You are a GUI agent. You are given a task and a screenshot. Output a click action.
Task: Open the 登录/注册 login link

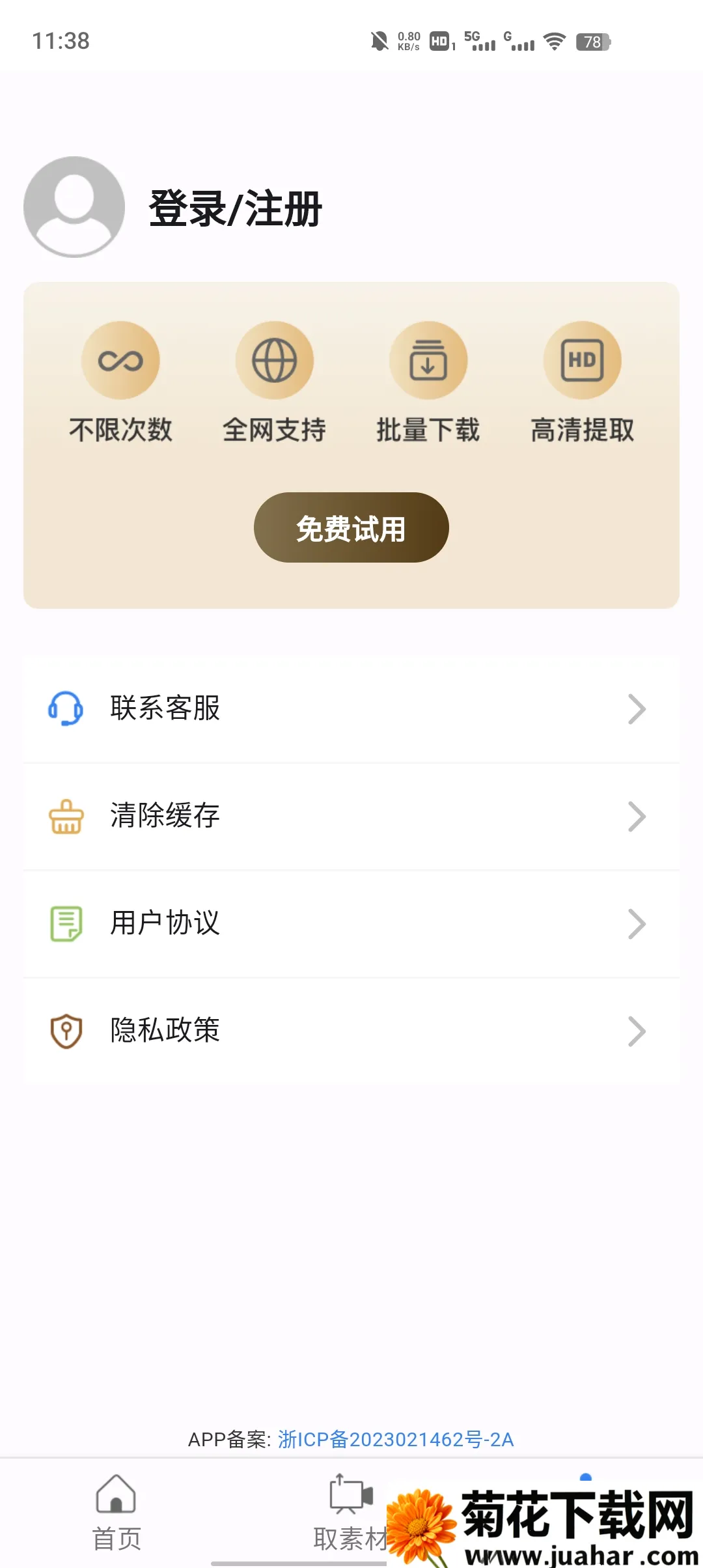point(236,207)
